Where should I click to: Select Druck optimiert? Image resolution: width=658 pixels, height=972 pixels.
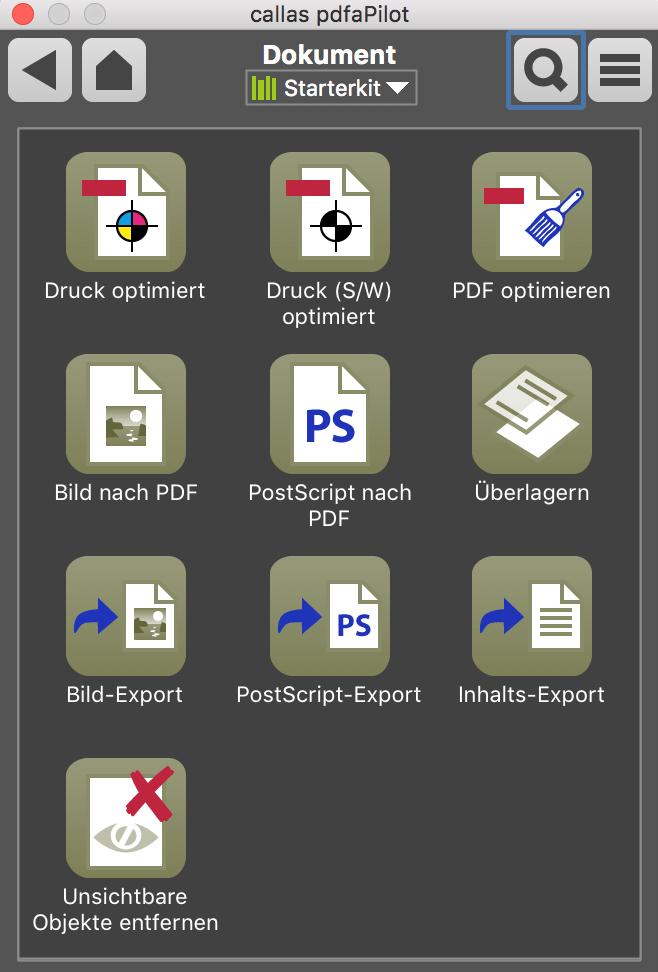pyautogui.click(x=126, y=212)
